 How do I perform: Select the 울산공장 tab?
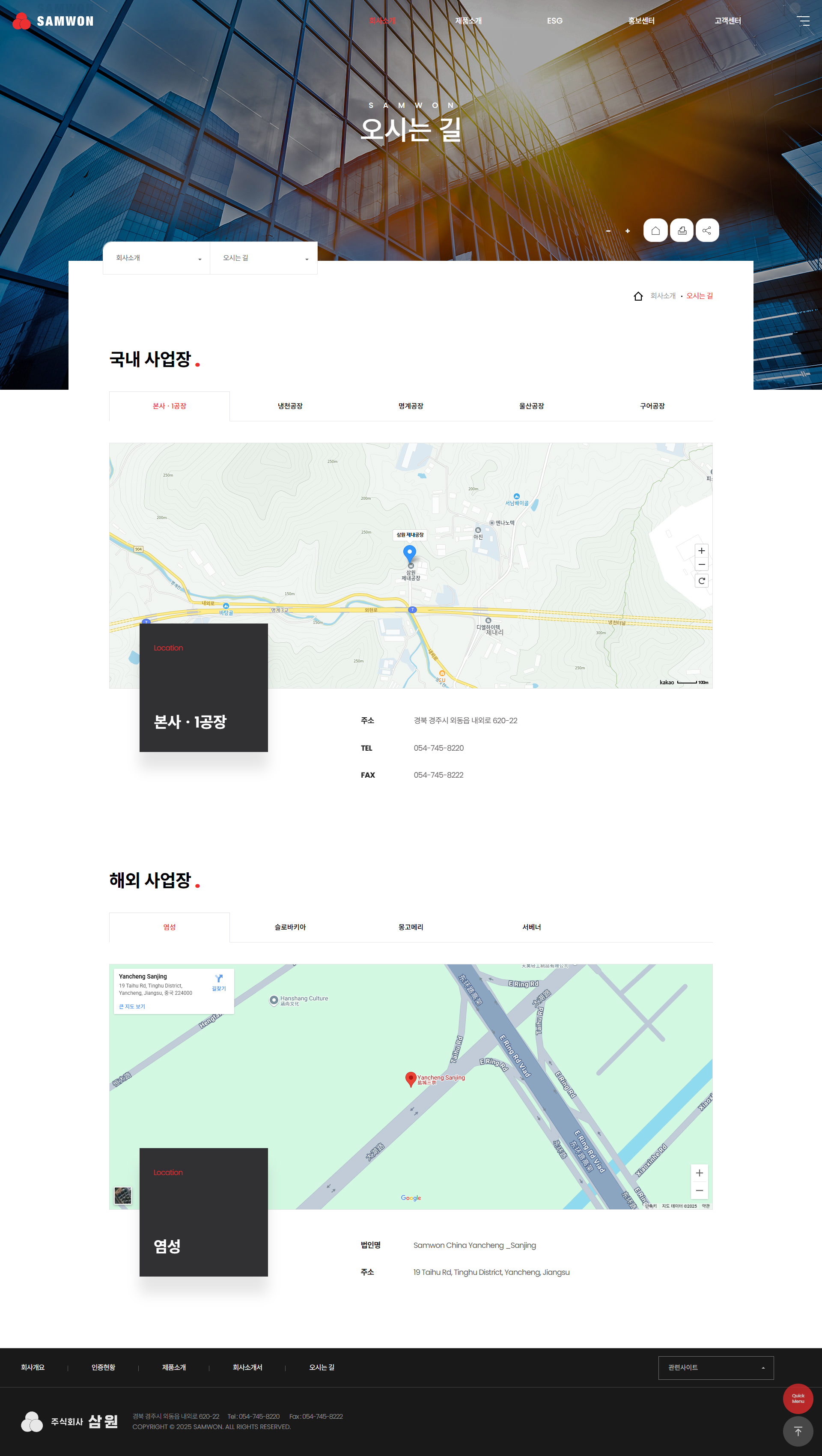531,406
